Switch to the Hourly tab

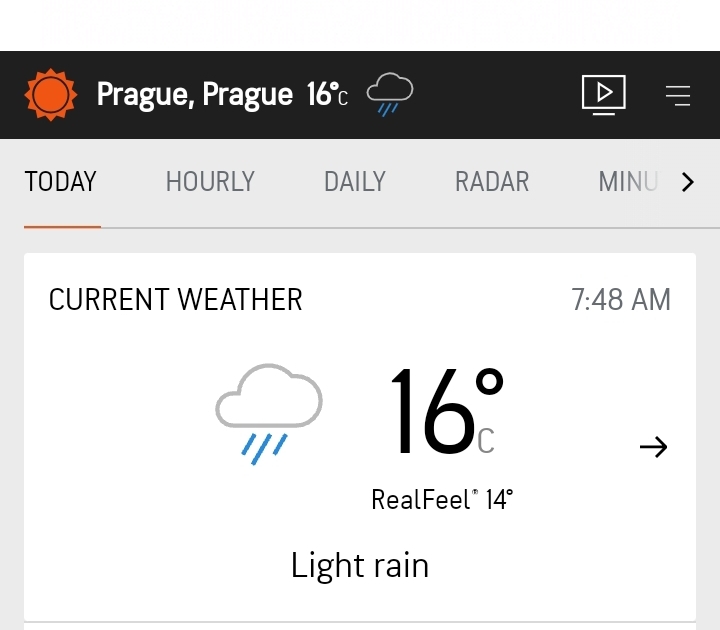[x=210, y=182]
